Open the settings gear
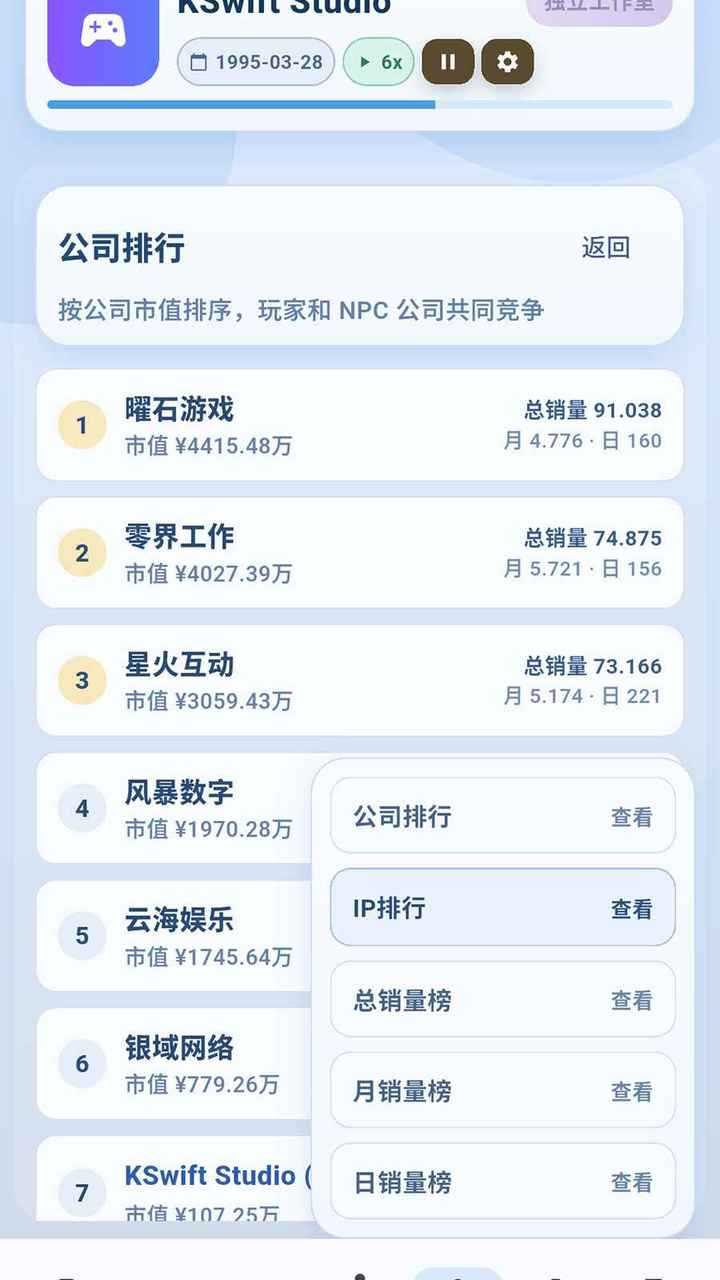The height and width of the screenshot is (1280, 720). (x=507, y=62)
